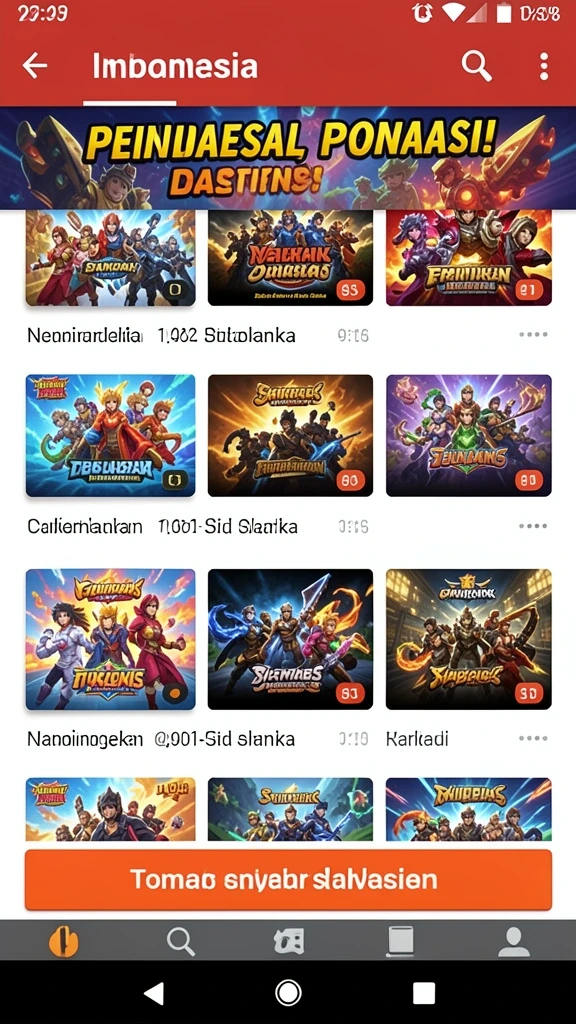Viewport: 576px width, 1024px height.
Task: Tap the orange Tomac snyabr slaivasien button
Action: [288, 880]
